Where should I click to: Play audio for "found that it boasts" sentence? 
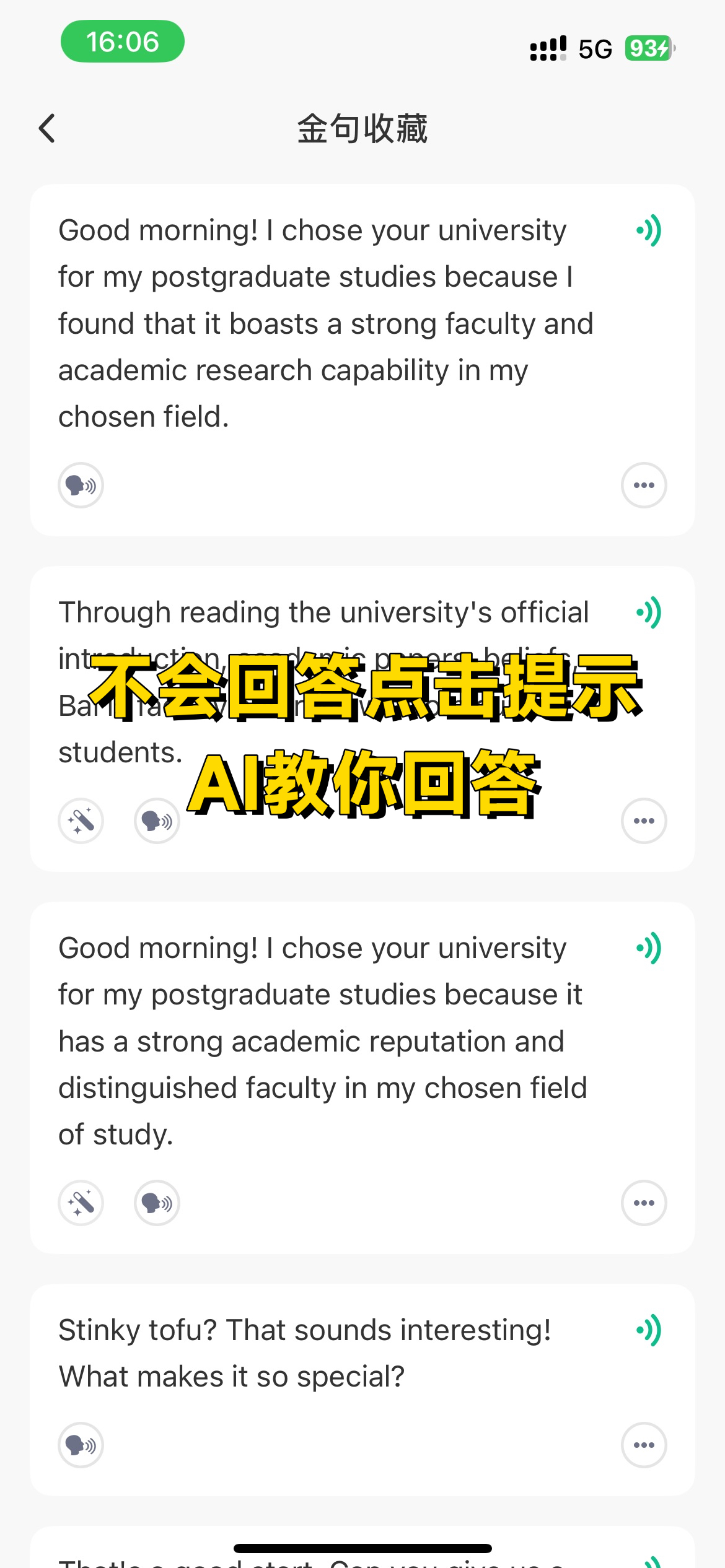click(x=648, y=231)
